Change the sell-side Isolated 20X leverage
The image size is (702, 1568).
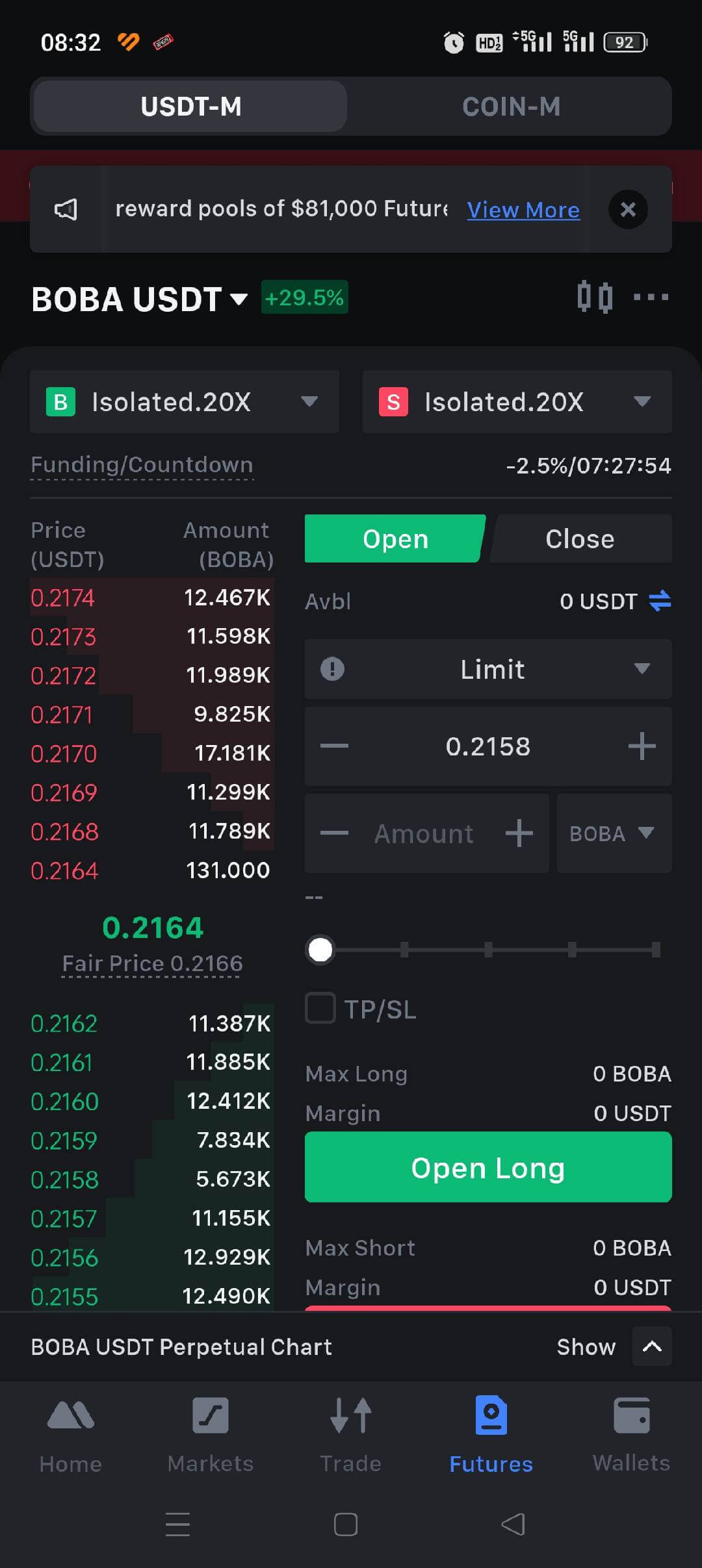[517, 402]
